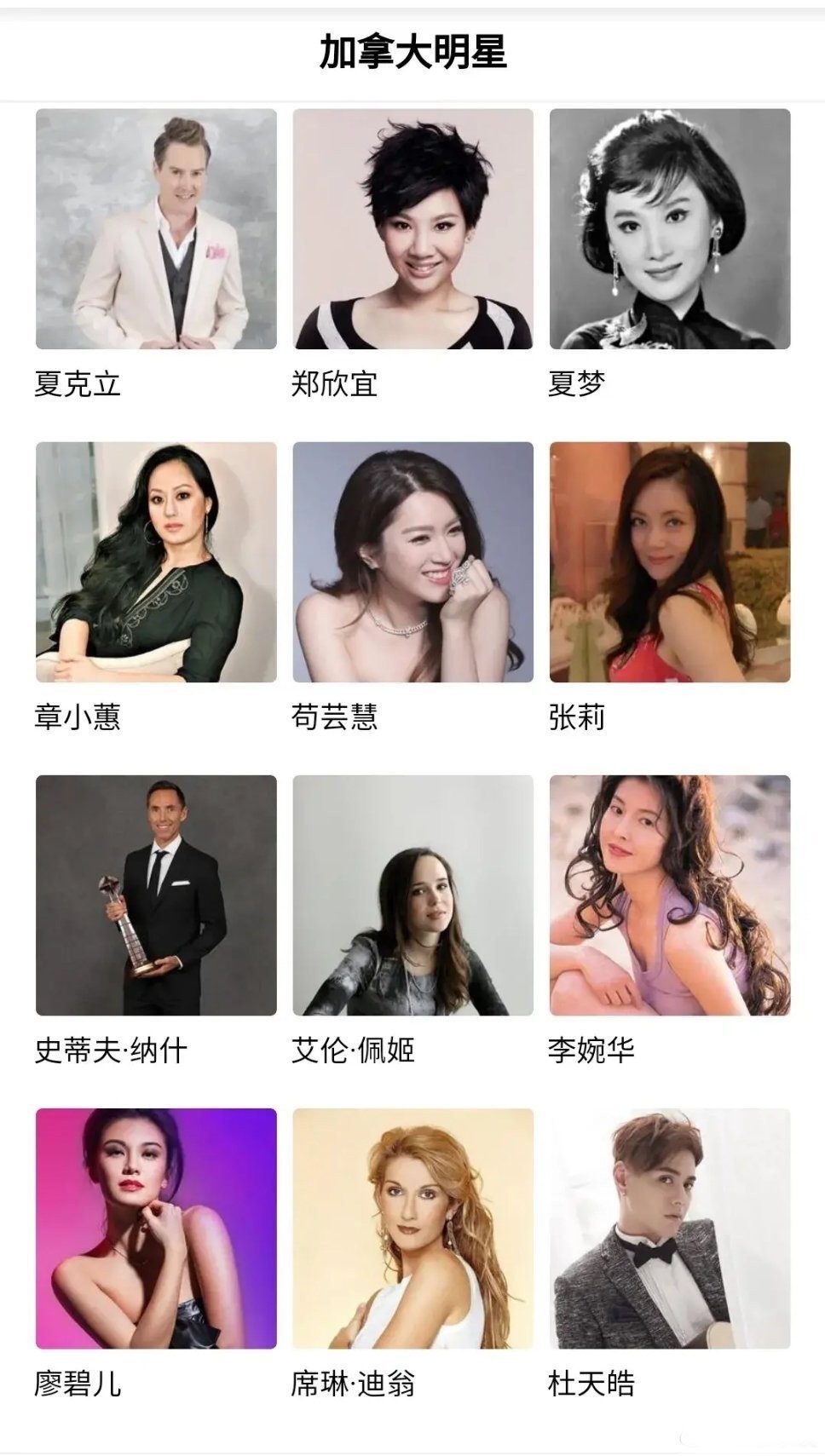Open the 夏克立 star card
Screen dimensions: 825x1456
coord(156,229)
